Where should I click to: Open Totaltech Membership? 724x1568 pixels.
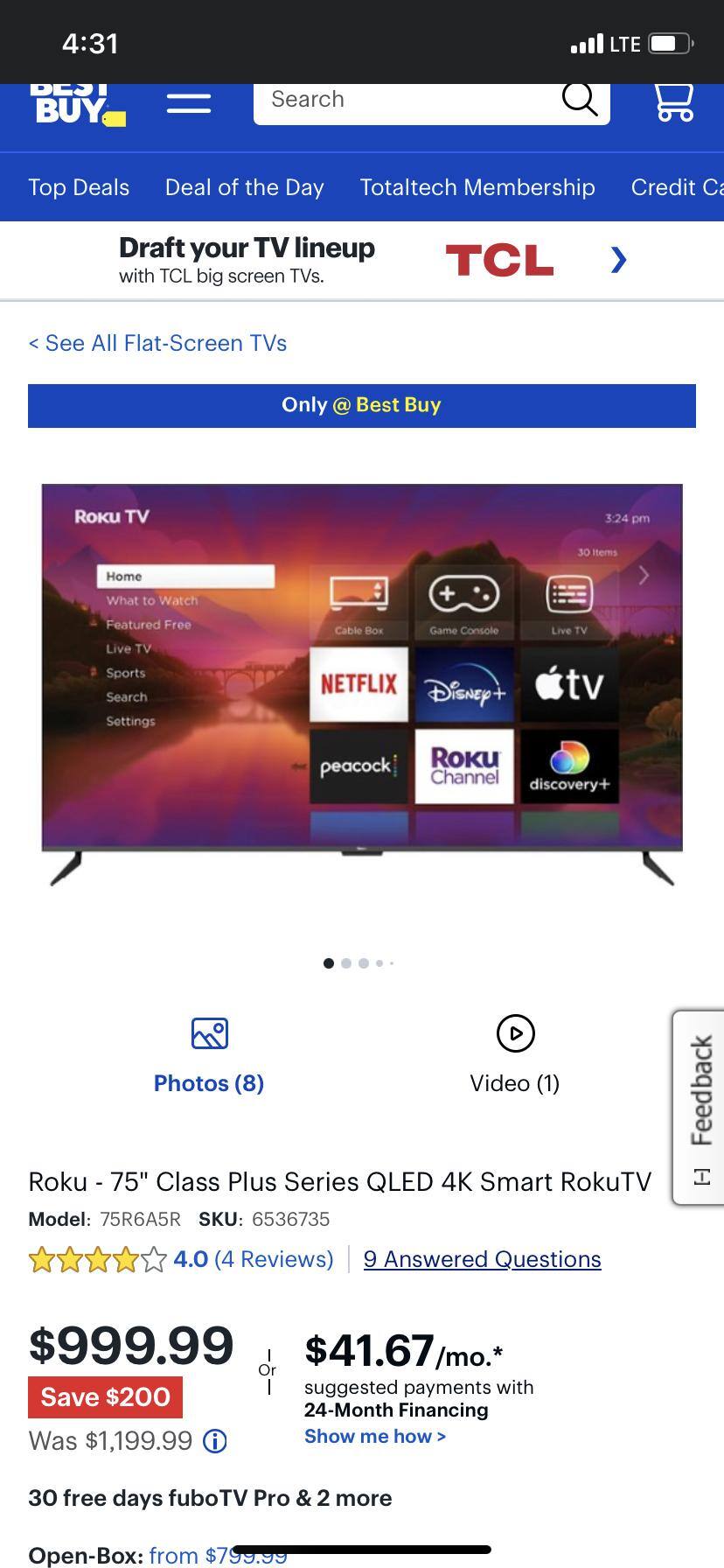click(x=477, y=187)
